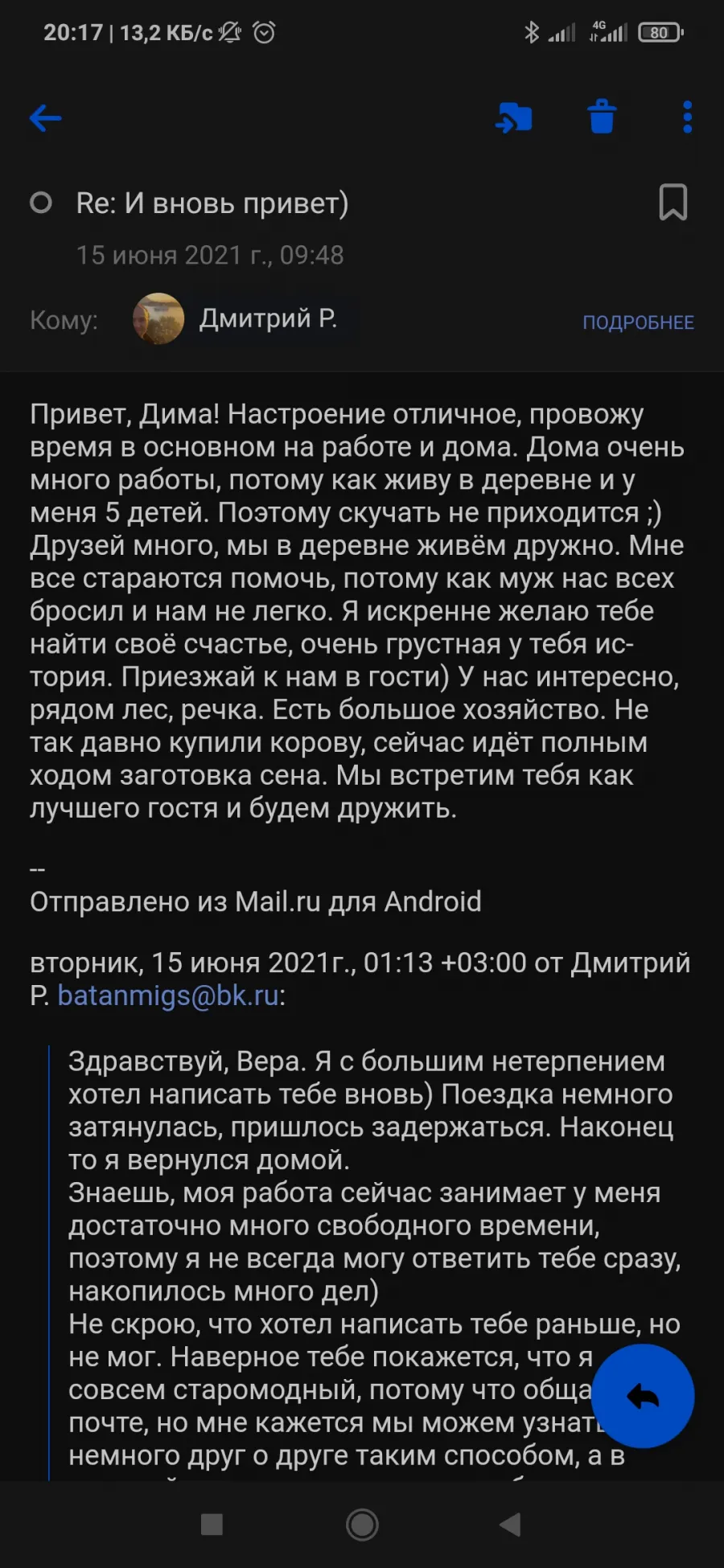Reply using the floating blue button
The width and height of the screenshot is (724, 1568).
pos(643,1396)
